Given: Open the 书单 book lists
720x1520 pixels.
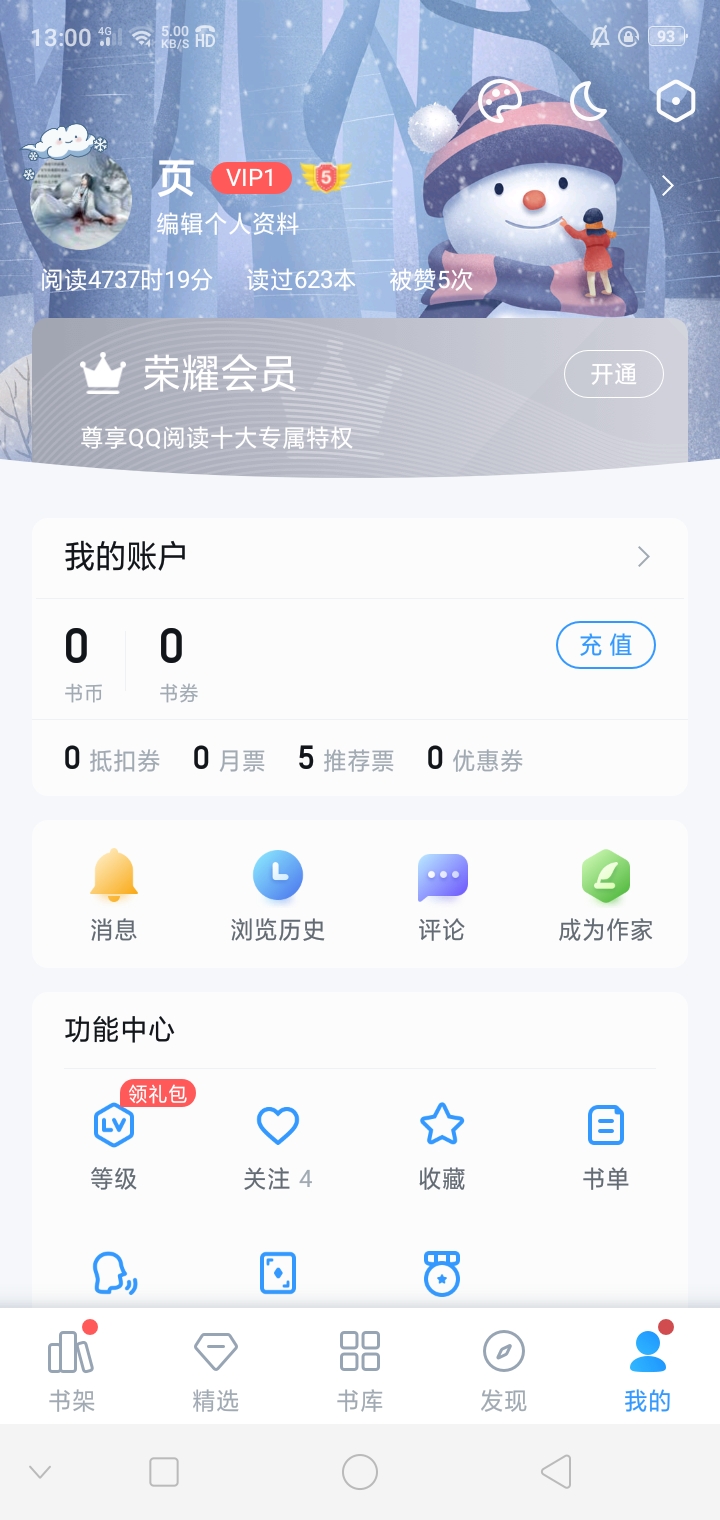Looking at the screenshot, I should point(605,1144).
